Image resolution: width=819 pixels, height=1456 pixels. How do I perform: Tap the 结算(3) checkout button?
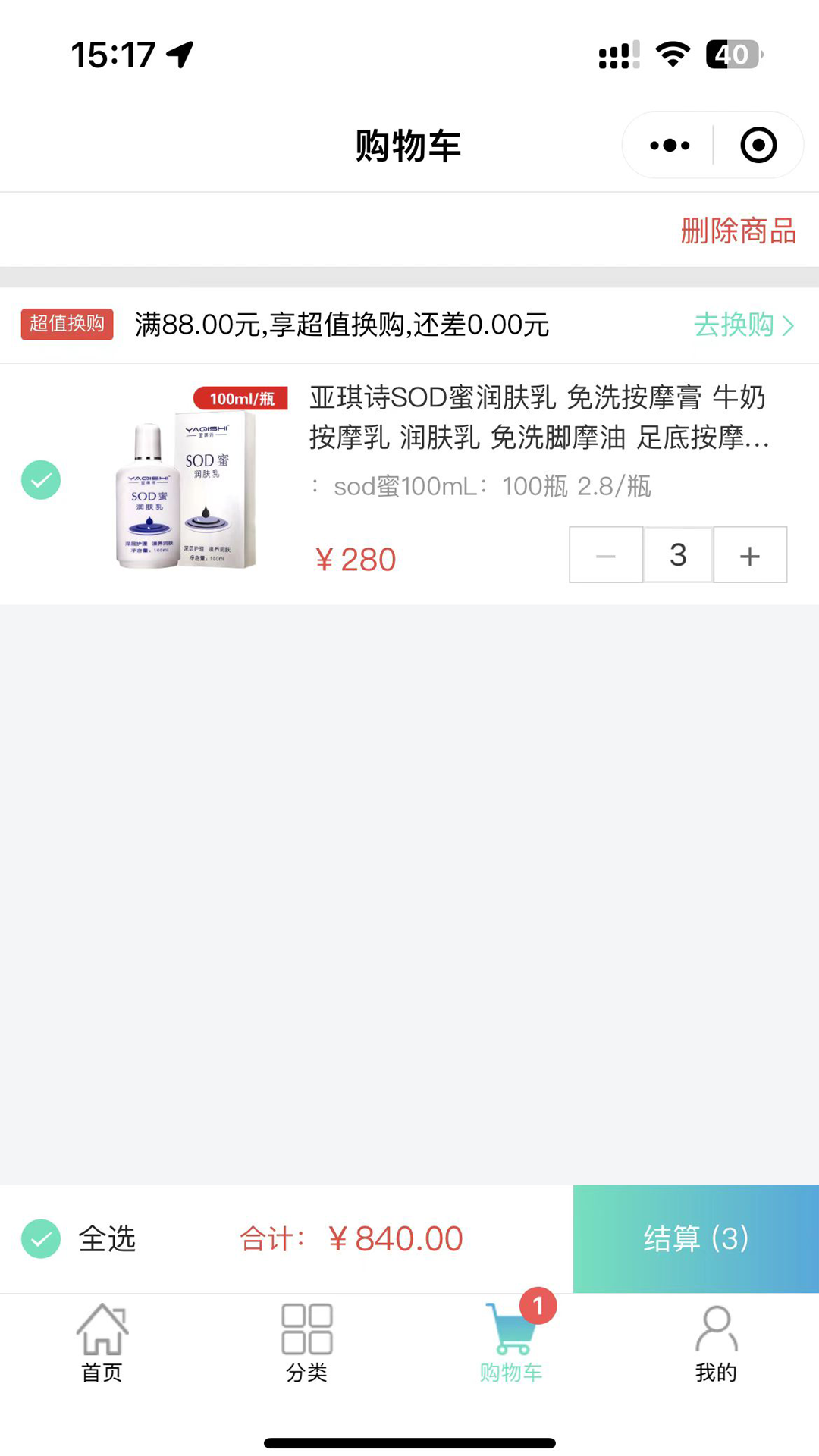point(694,1239)
